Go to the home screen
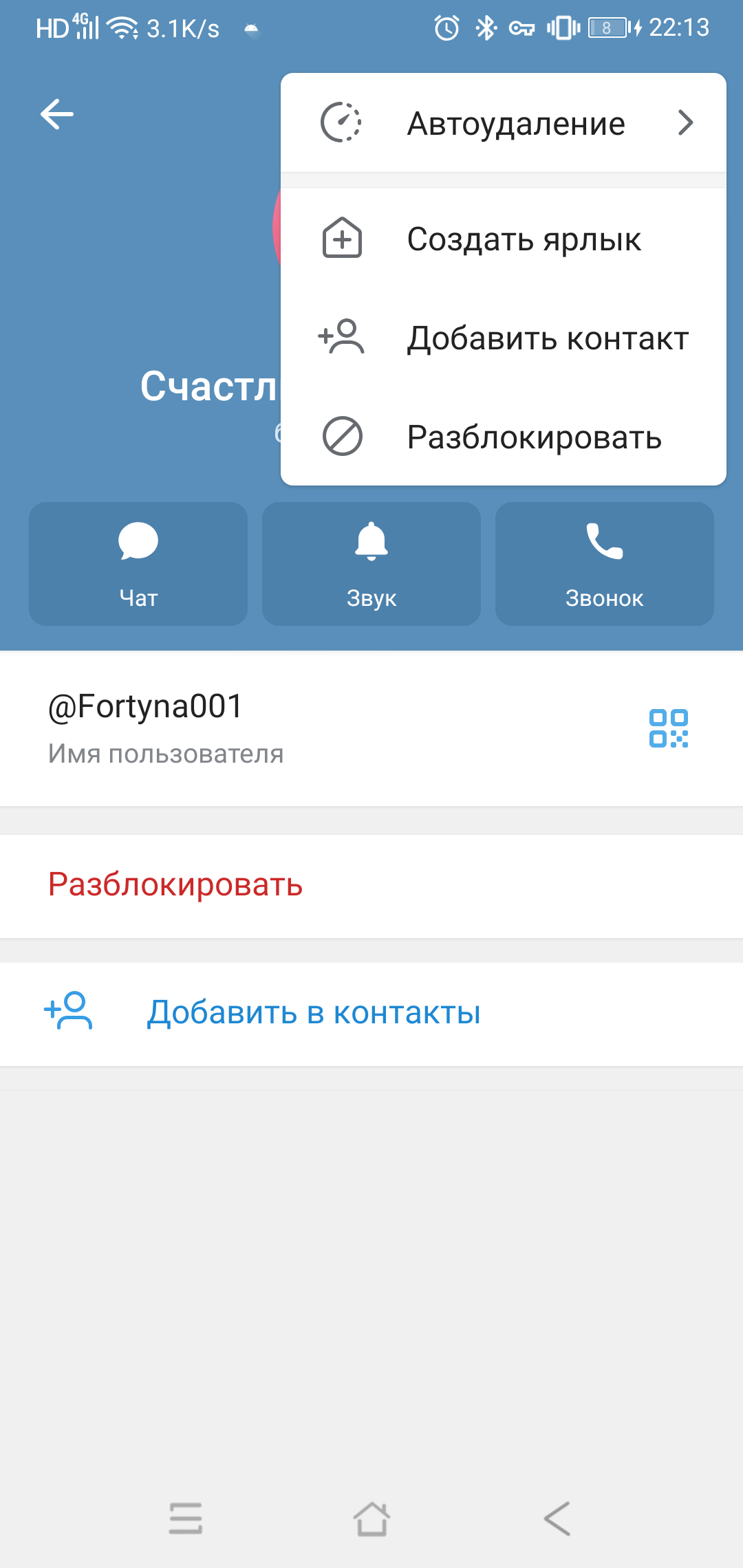The width and height of the screenshot is (743, 1568). [371, 1518]
